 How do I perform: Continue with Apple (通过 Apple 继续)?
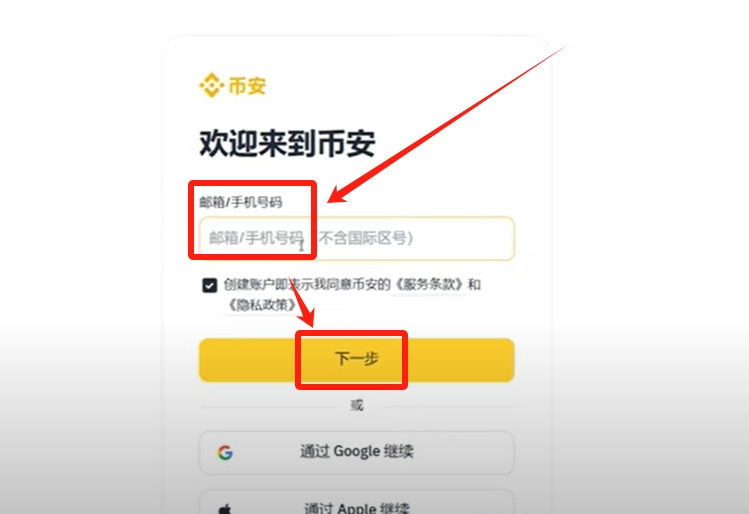click(356, 505)
